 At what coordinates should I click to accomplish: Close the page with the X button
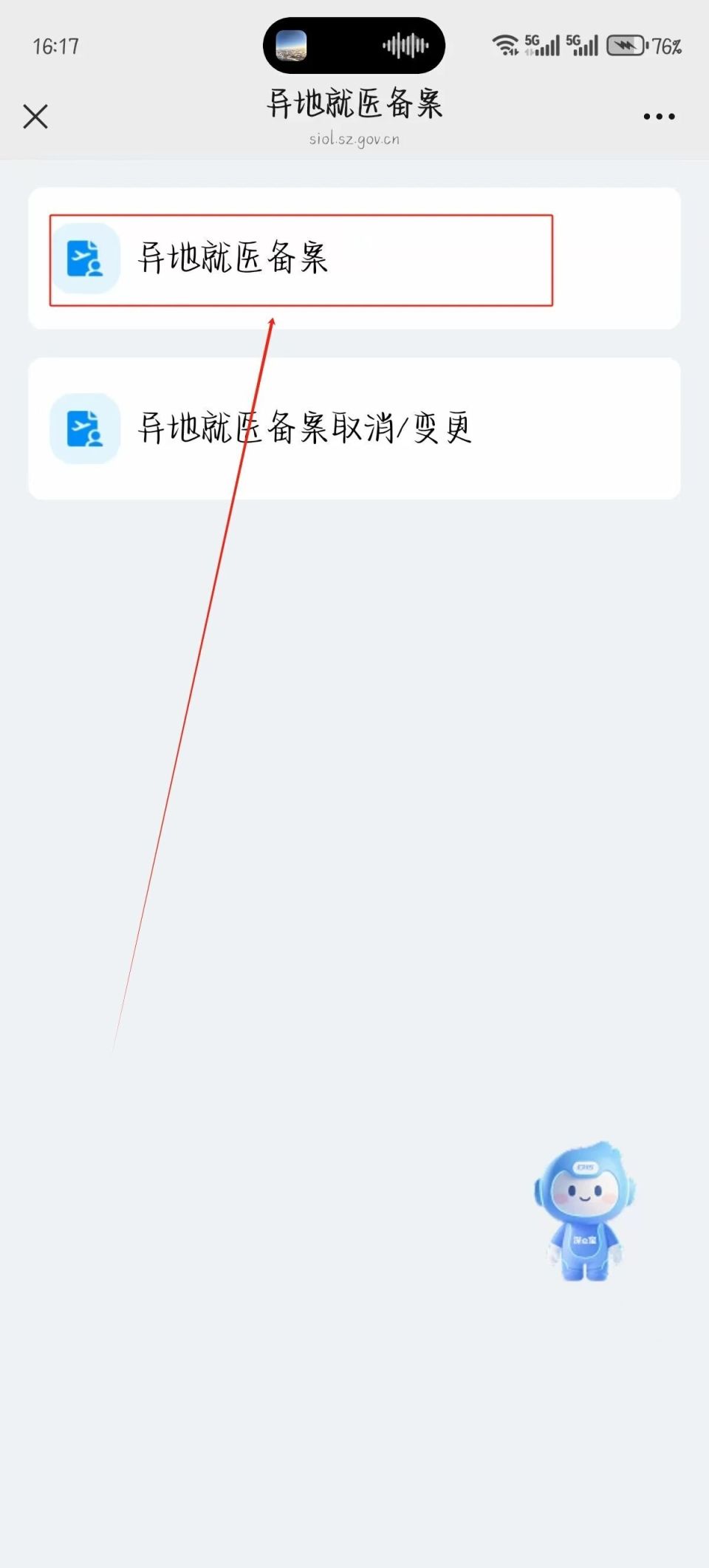pos(35,116)
